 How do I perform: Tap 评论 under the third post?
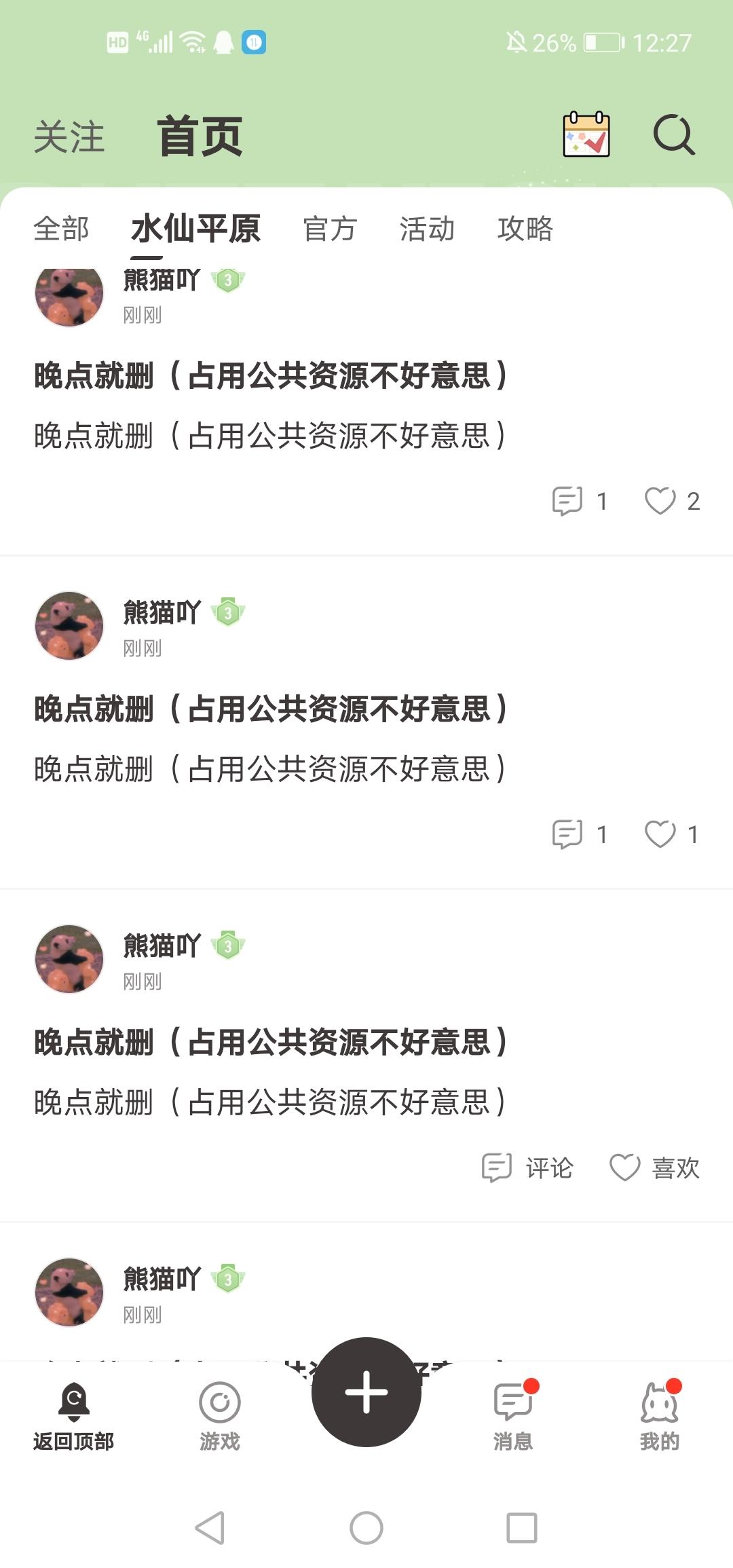(527, 1168)
